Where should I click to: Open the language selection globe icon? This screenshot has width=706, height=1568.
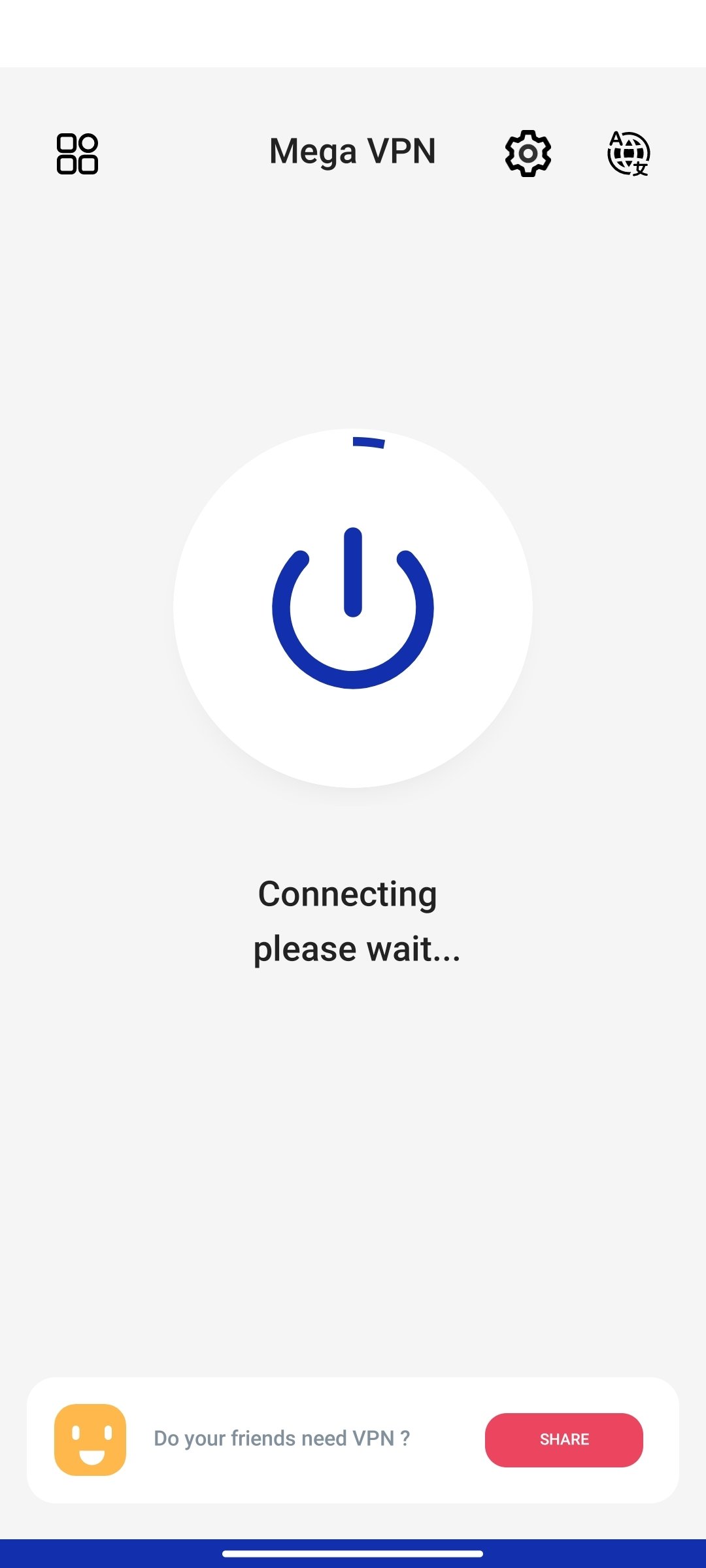click(x=628, y=154)
